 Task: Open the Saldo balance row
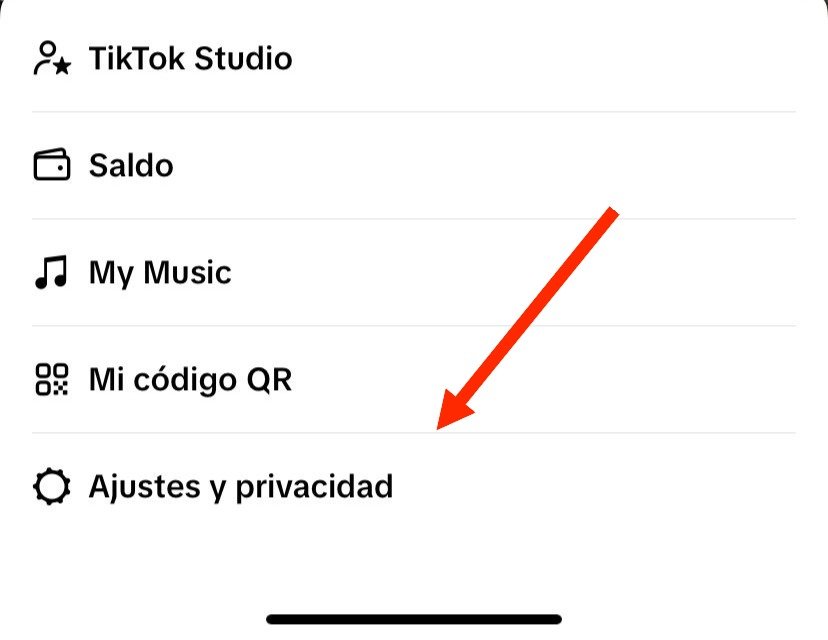tap(130, 166)
